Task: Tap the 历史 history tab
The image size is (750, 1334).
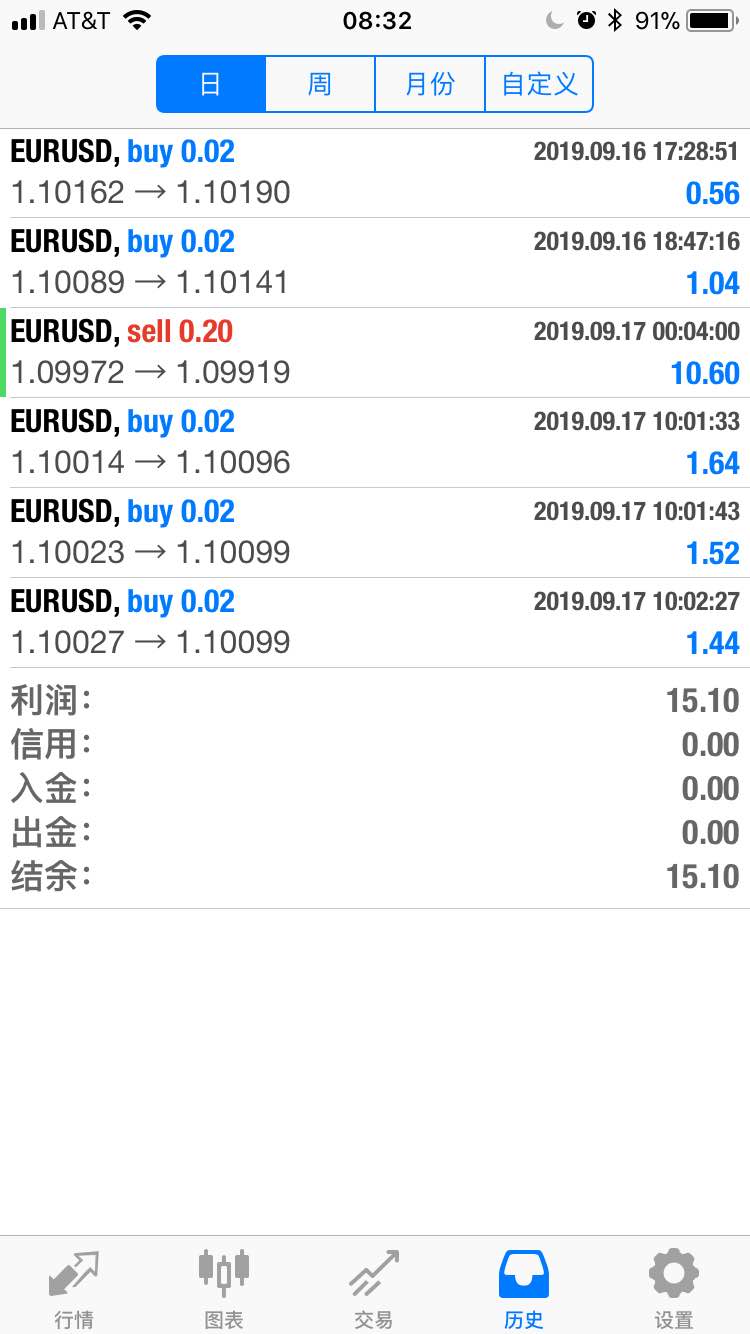Action: 524,1286
